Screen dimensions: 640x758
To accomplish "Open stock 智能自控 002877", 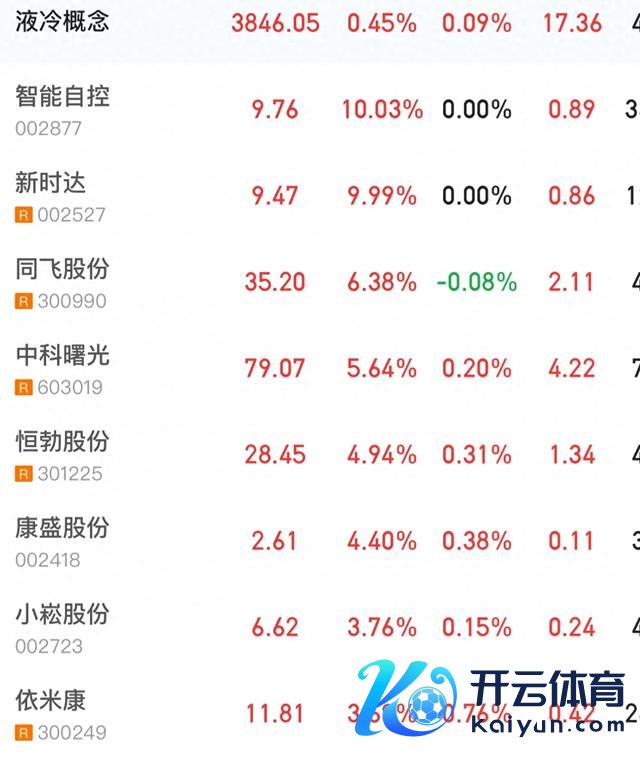I will (x=63, y=109).
